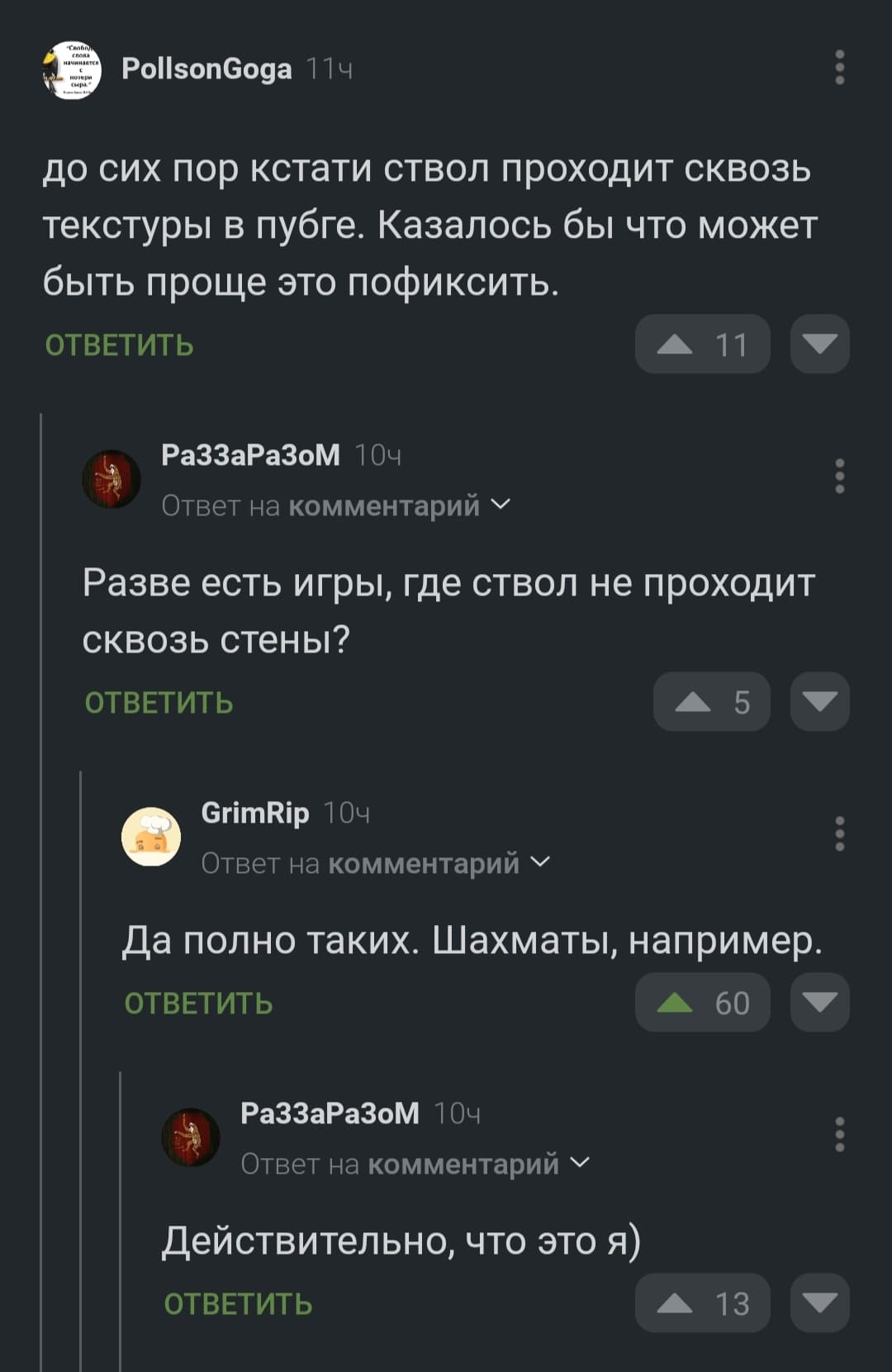Open overflow menu on PollsonGoga's comment
Viewport: 892px width, 1372px height.
coord(839,68)
